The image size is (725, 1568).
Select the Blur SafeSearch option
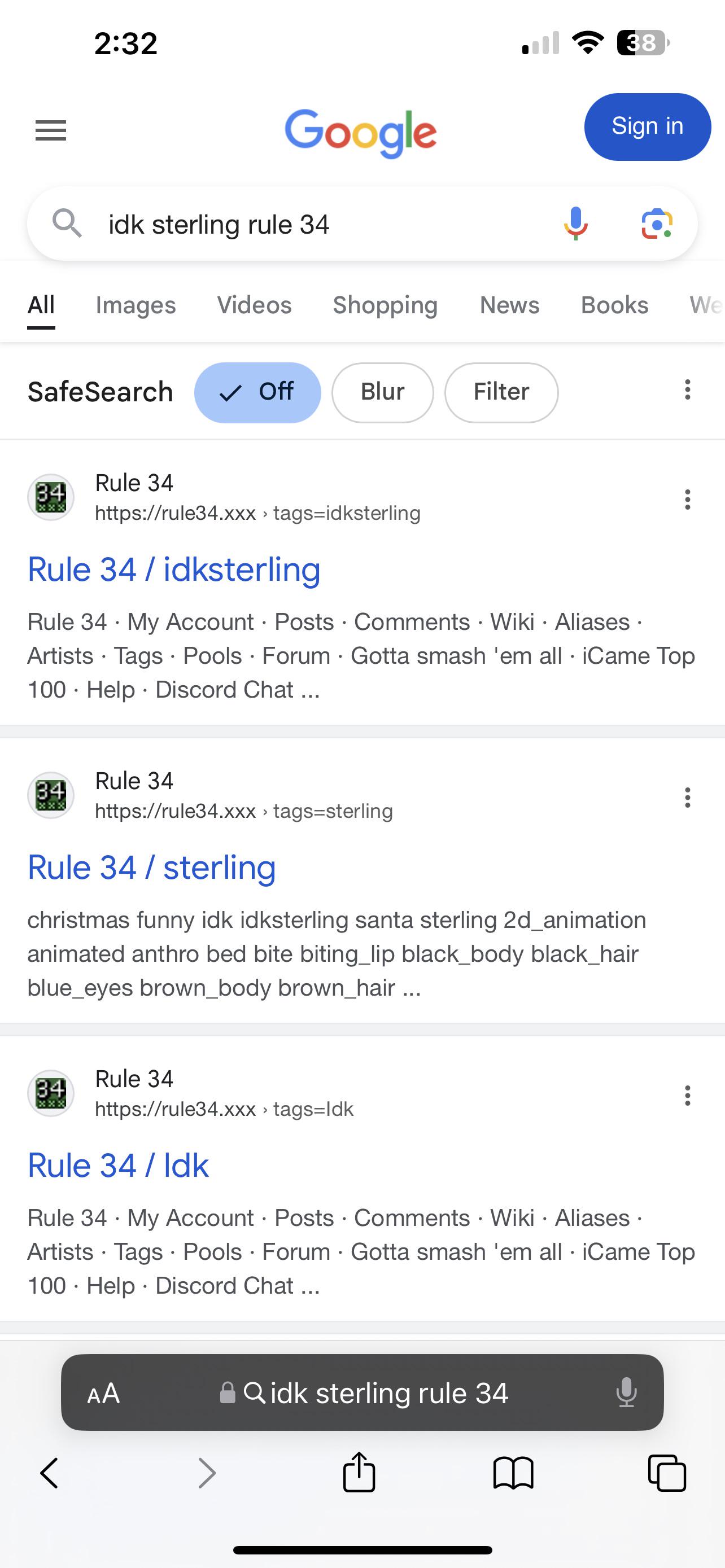382,392
